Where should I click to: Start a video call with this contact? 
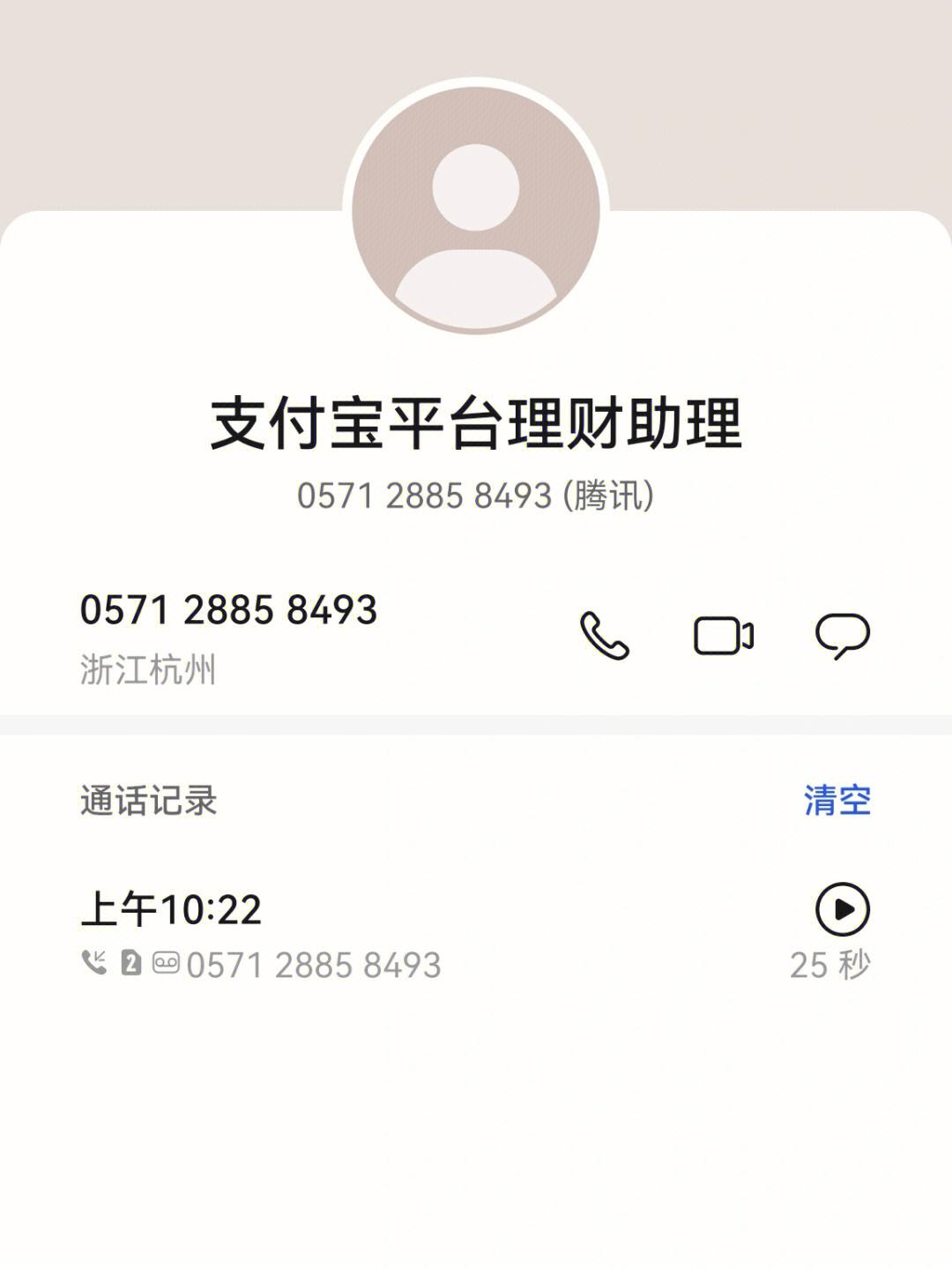coord(723,636)
